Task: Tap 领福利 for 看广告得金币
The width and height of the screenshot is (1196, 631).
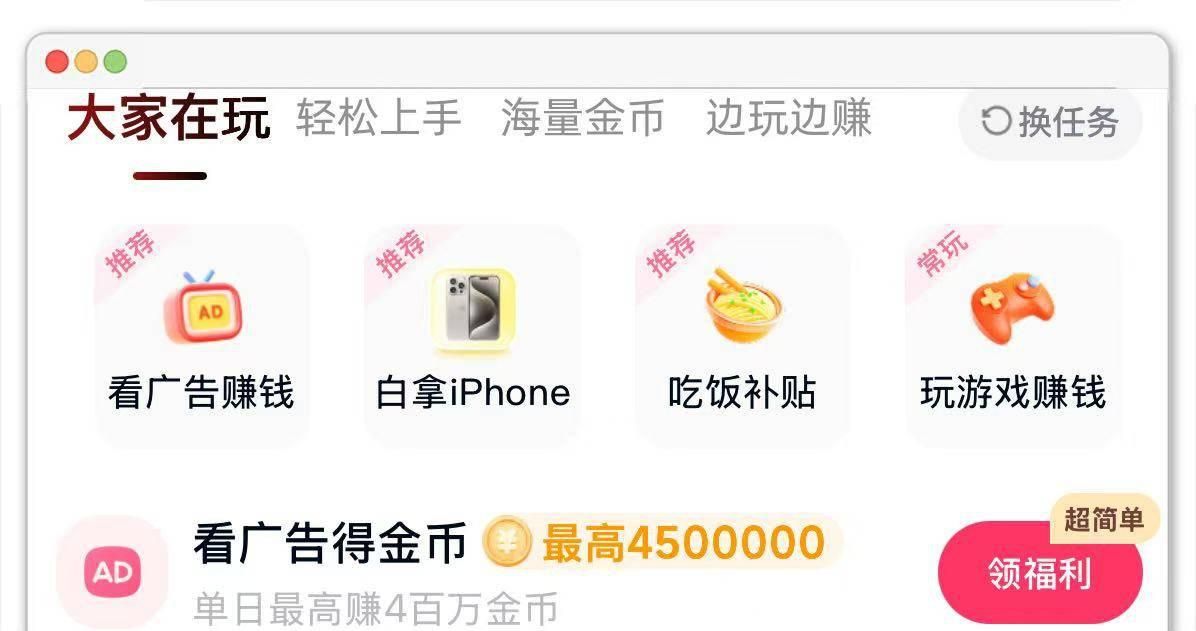Action: coord(1039,574)
